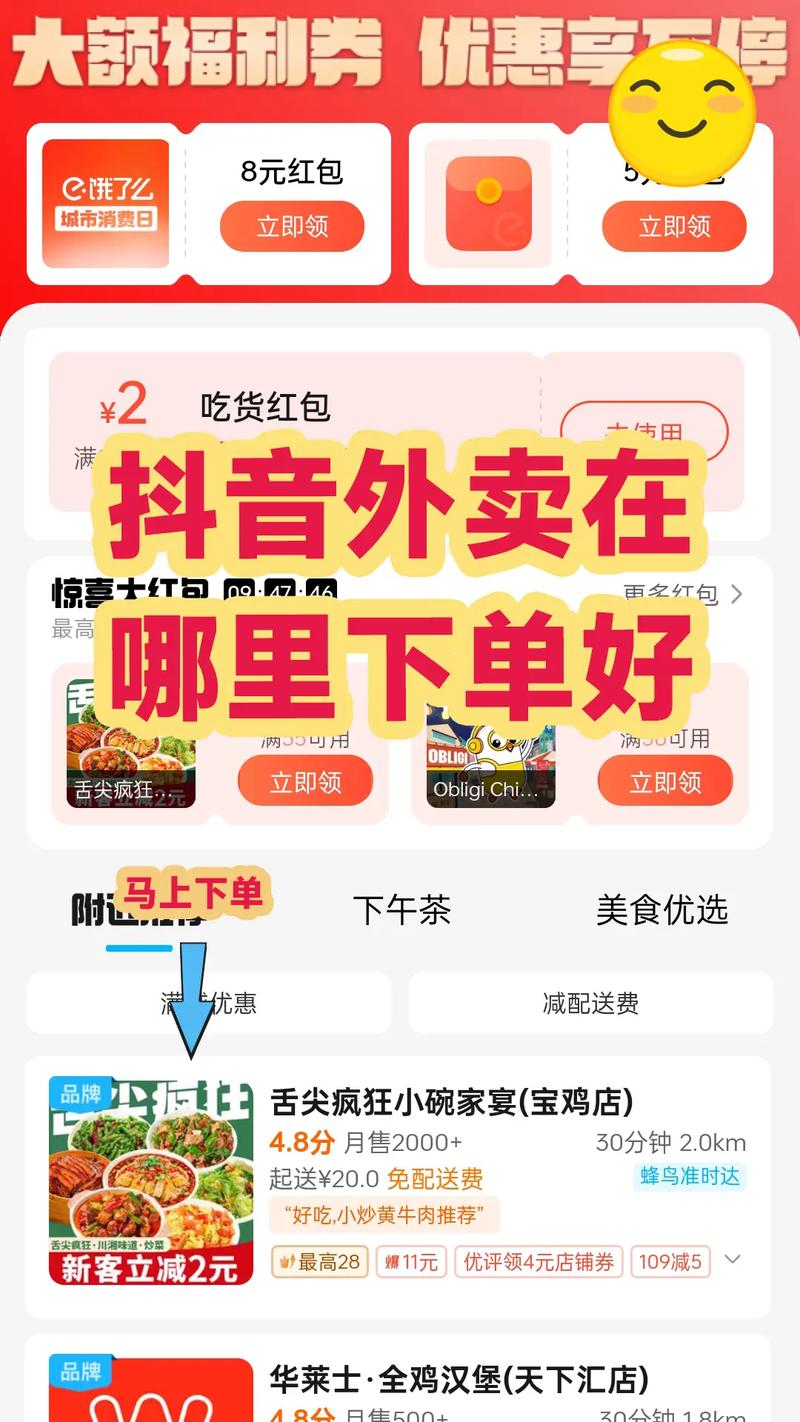Click 立即领 for the 8元红包
This screenshot has width=800, height=1422.
pyautogui.click(x=293, y=226)
